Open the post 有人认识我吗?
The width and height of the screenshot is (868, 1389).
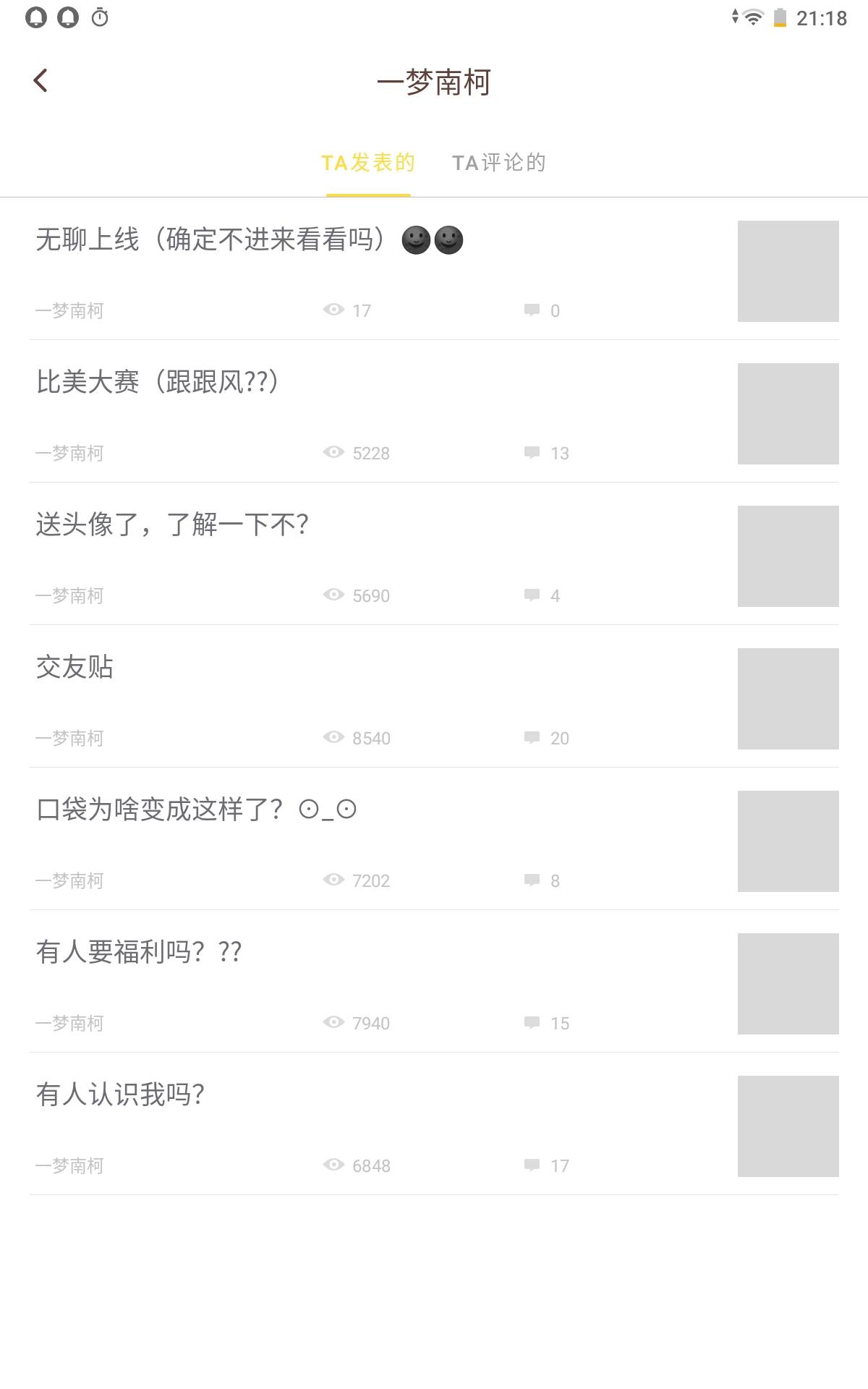click(x=434, y=1124)
